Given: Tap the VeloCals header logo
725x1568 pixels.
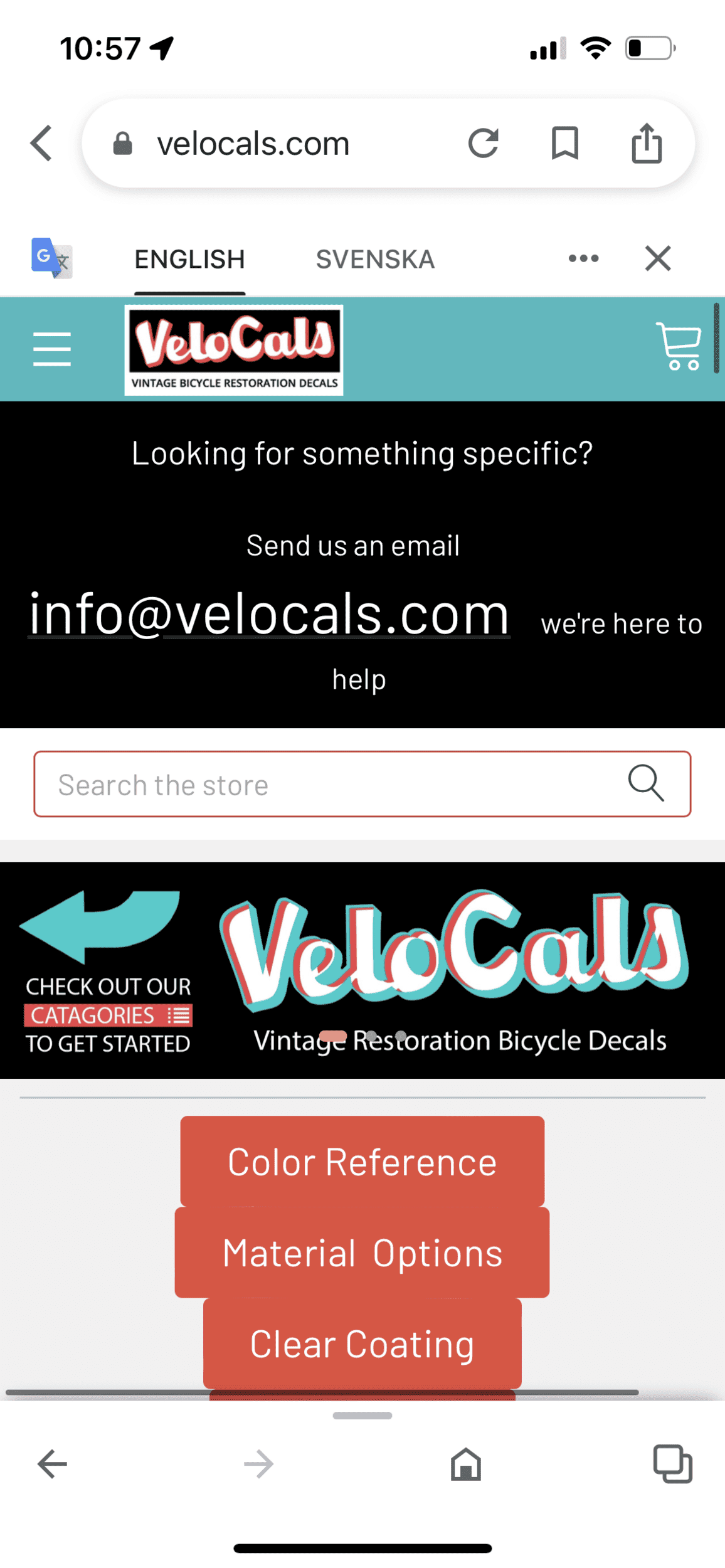Looking at the screenshot, I should [x=234, y=350].
